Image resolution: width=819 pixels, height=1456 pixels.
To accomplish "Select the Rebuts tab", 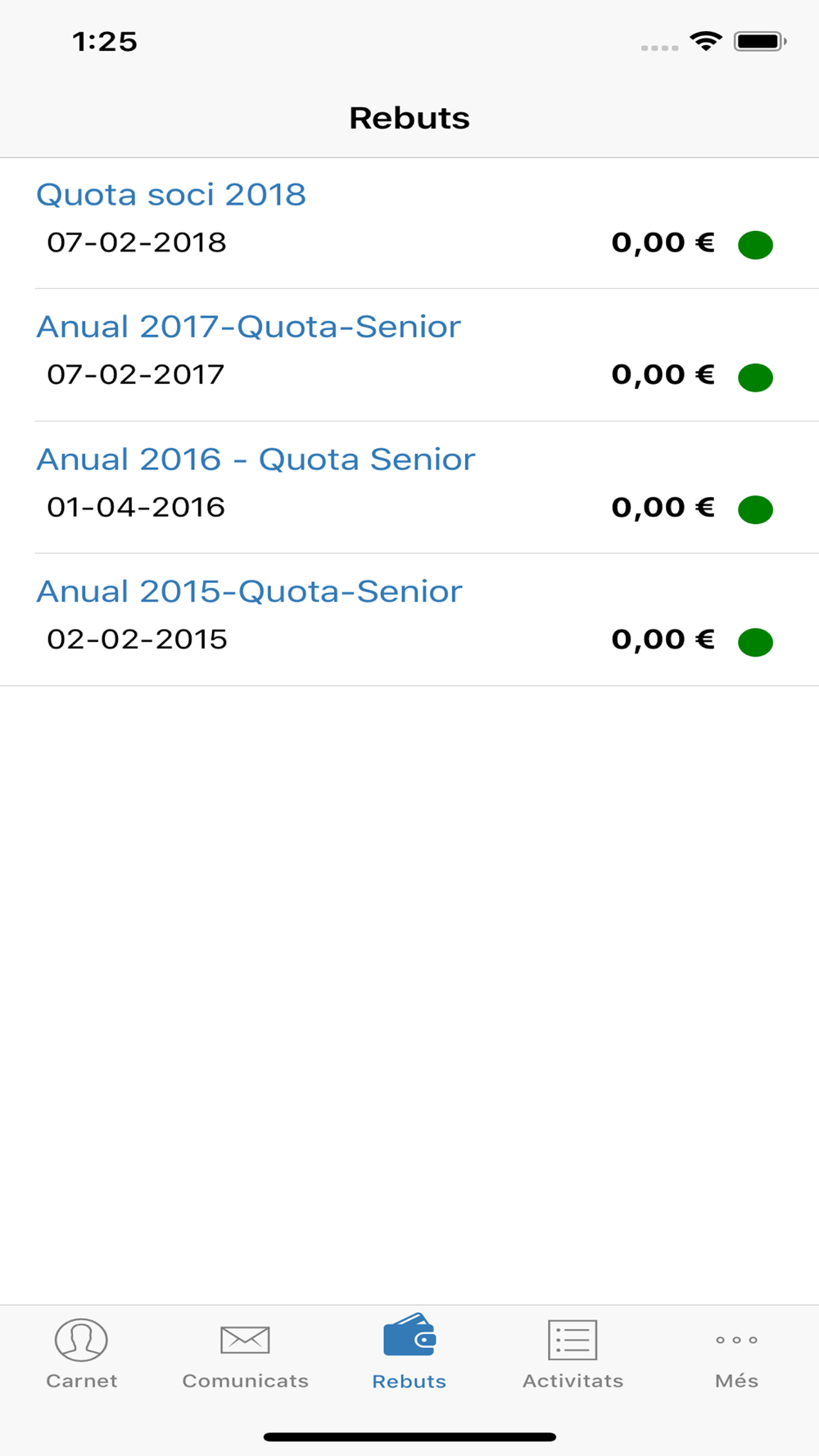I will pyautogui.click(x=409, y=1354).
